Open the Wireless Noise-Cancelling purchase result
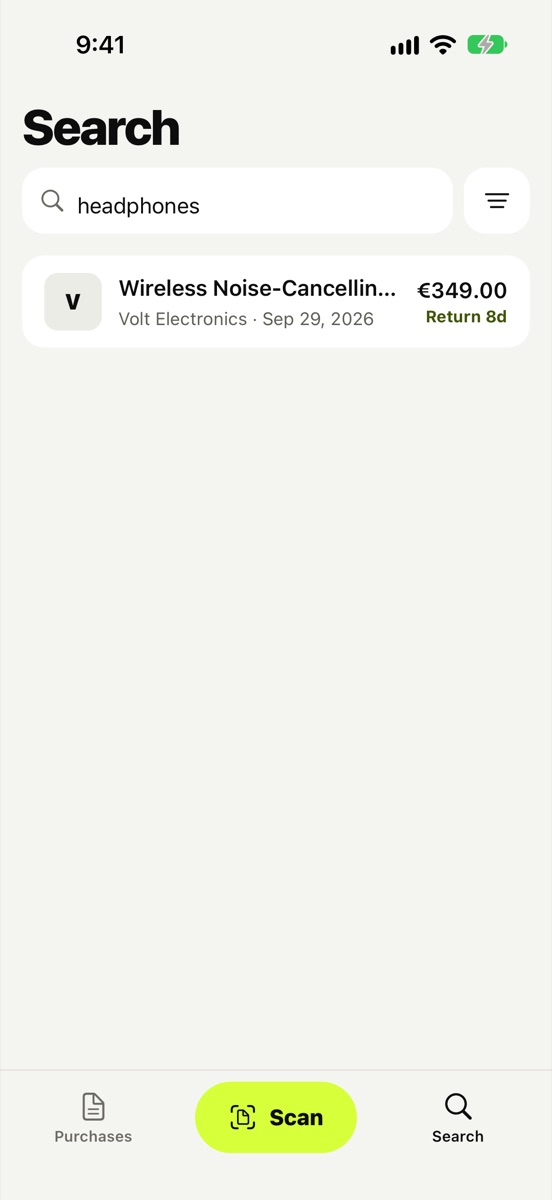The height and width of the screenshot is (1200, 552). [276, 302]
